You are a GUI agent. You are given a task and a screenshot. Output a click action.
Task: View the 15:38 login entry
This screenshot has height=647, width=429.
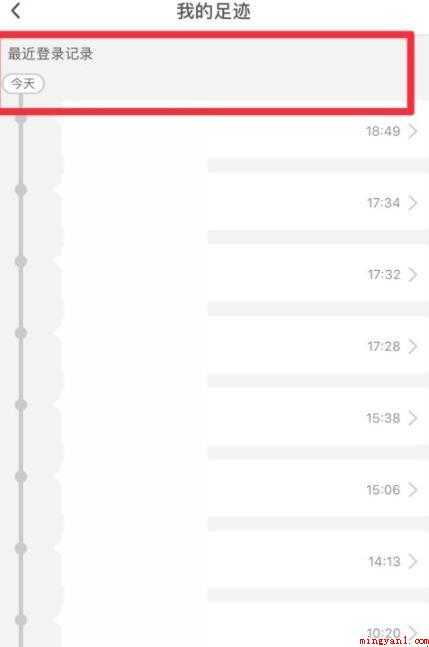(214, 418)
